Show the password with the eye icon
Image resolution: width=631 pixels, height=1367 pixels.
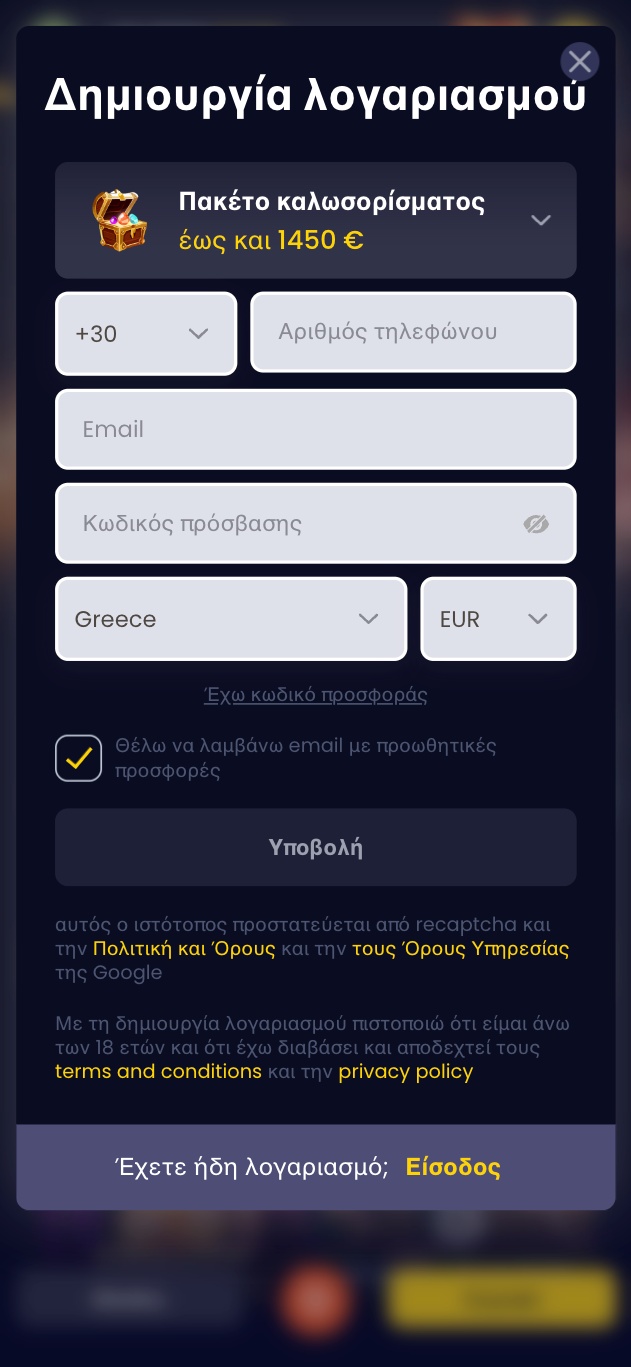536,524
